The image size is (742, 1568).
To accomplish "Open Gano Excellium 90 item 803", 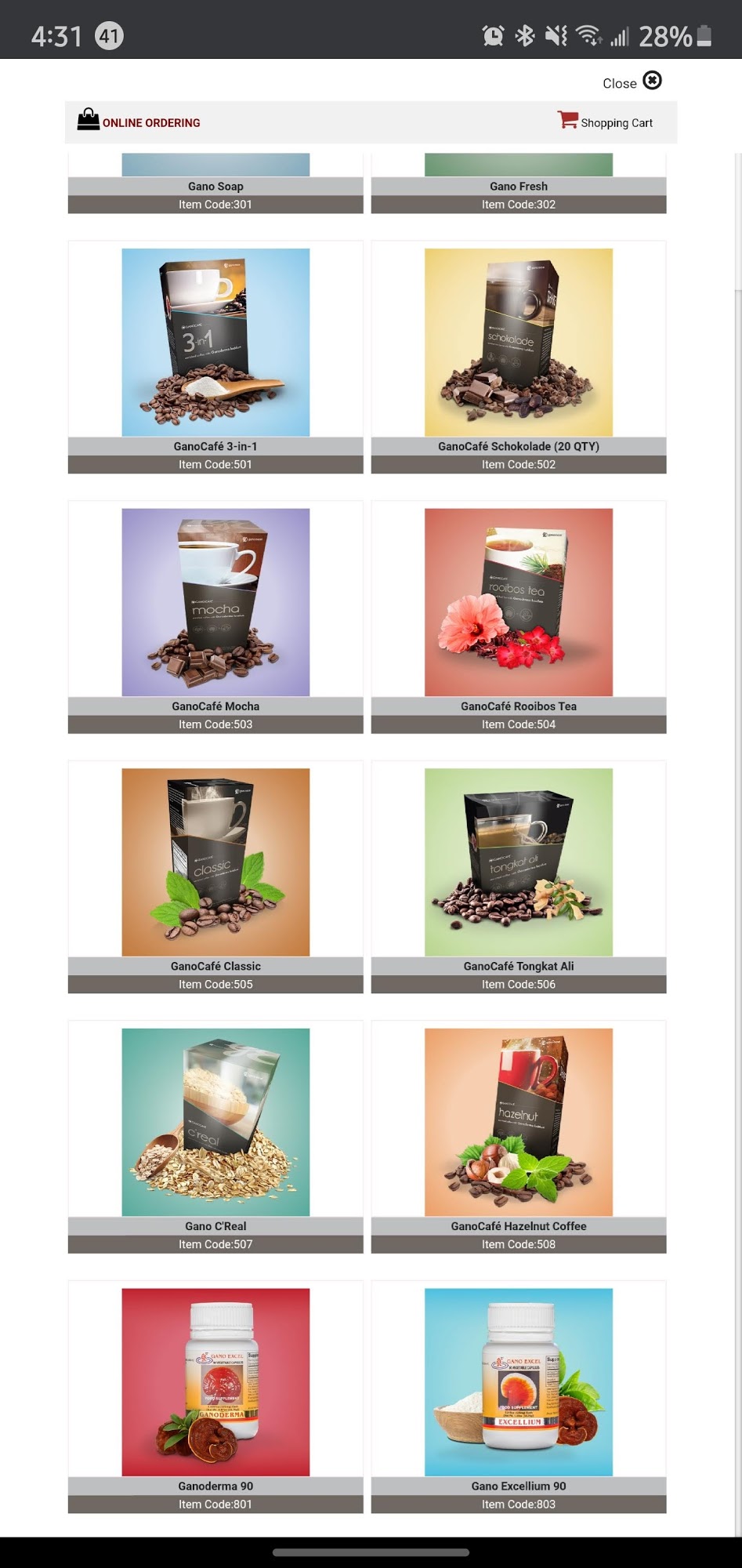I will point(518,1382).
